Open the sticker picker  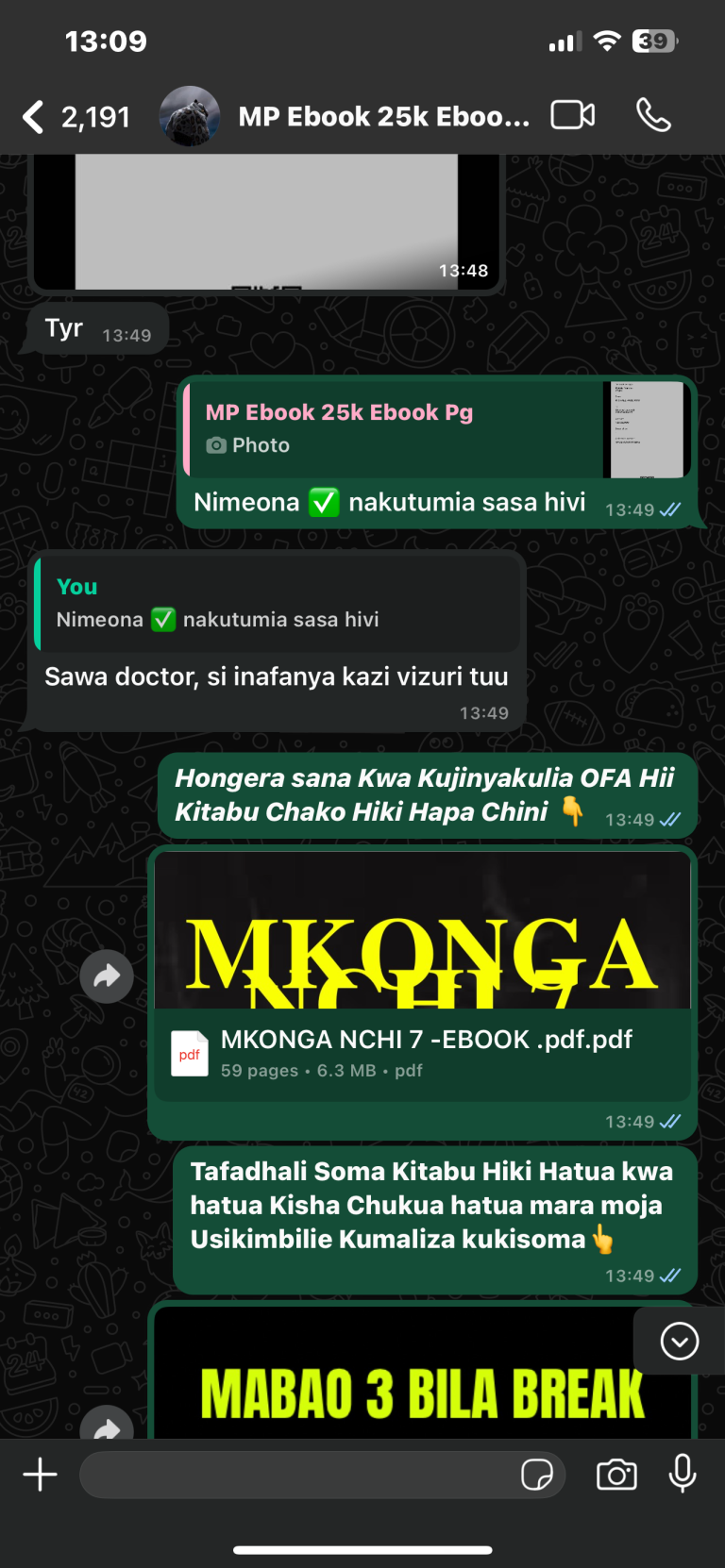[x=536, y=1475]
